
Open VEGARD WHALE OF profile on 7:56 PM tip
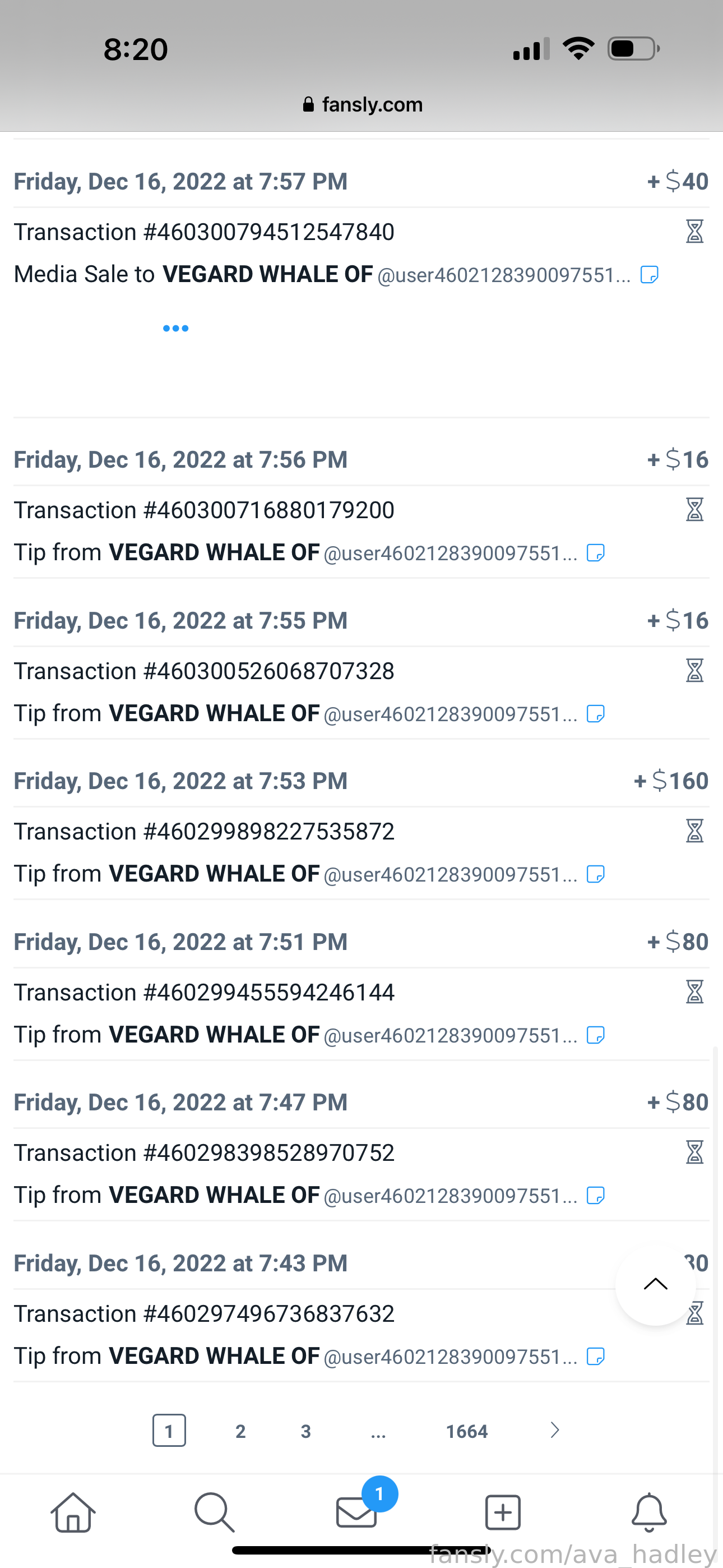point(214,552)
